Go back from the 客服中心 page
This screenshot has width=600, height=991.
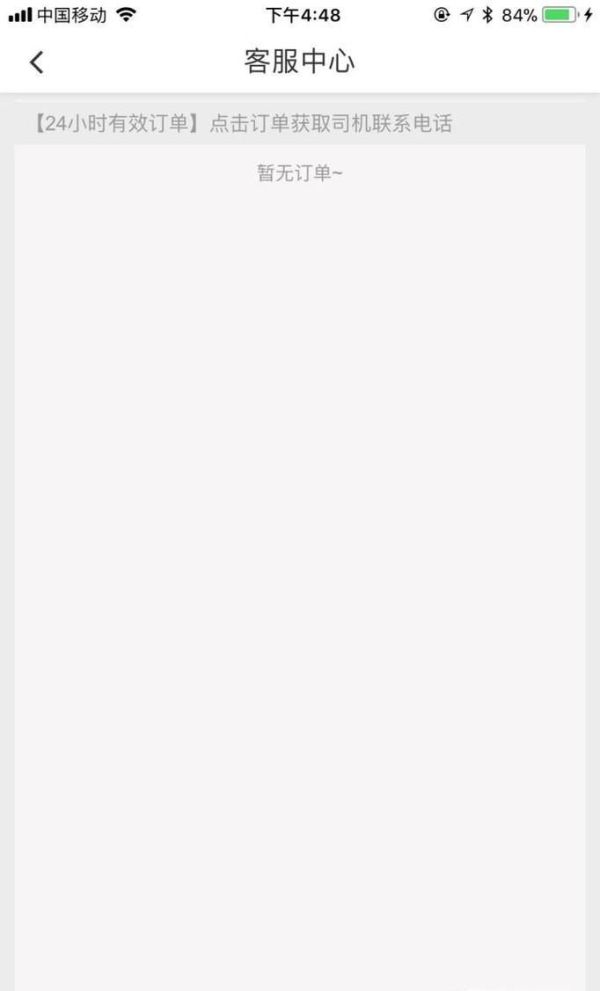pos(37,62)
